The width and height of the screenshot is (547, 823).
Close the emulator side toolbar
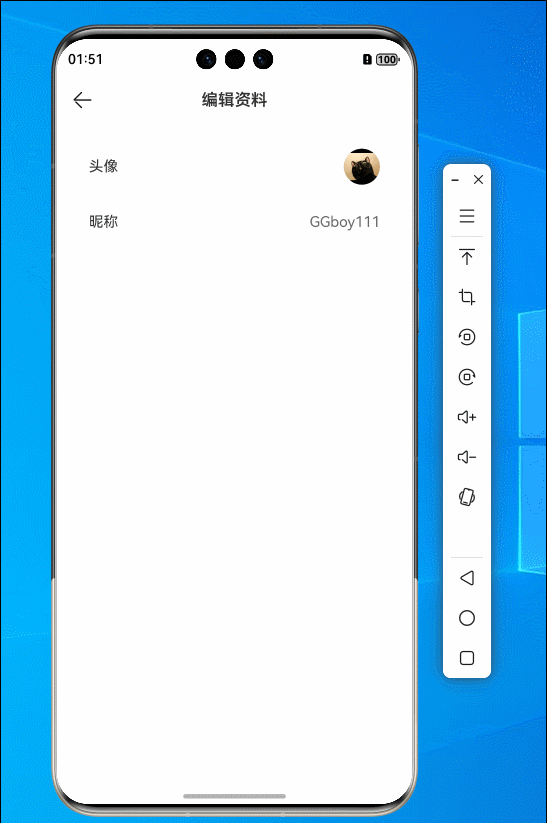point(478,180)
